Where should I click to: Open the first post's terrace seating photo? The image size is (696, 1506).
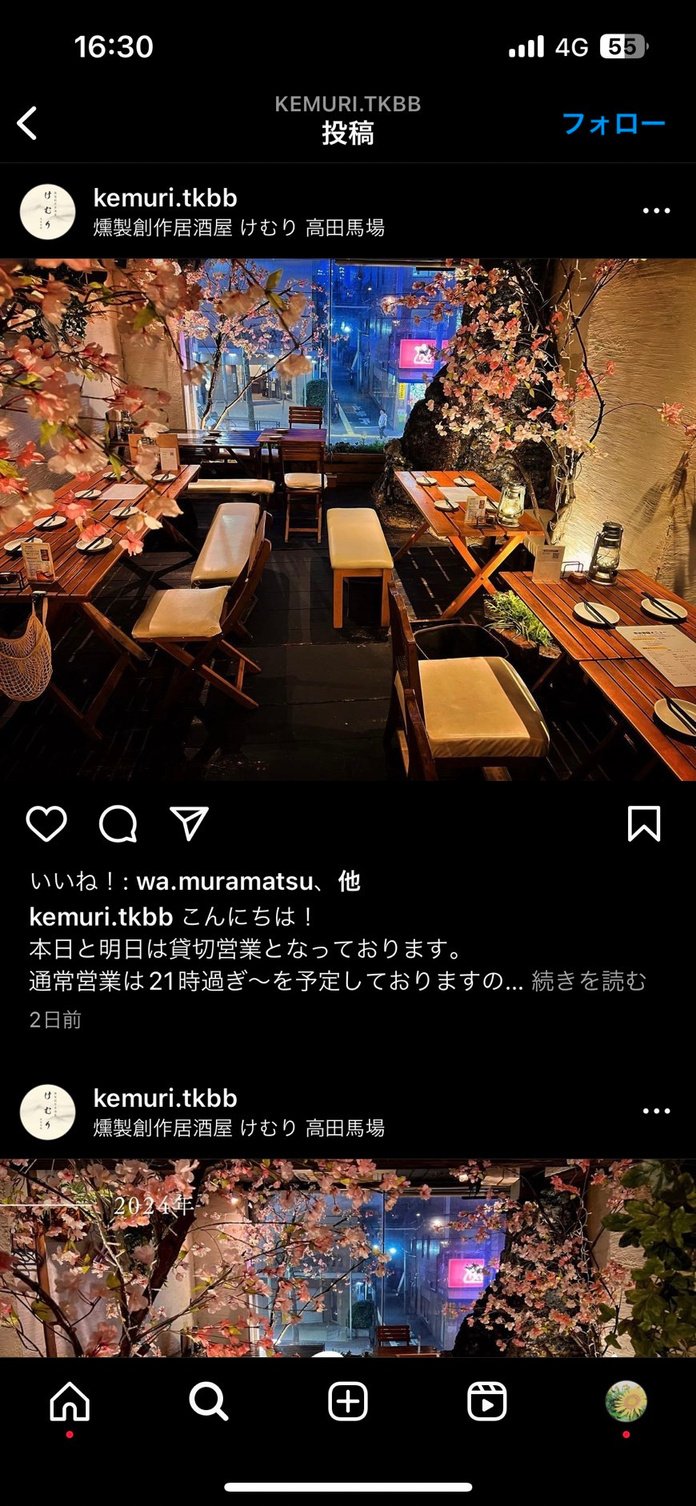[x=348, y=520]
